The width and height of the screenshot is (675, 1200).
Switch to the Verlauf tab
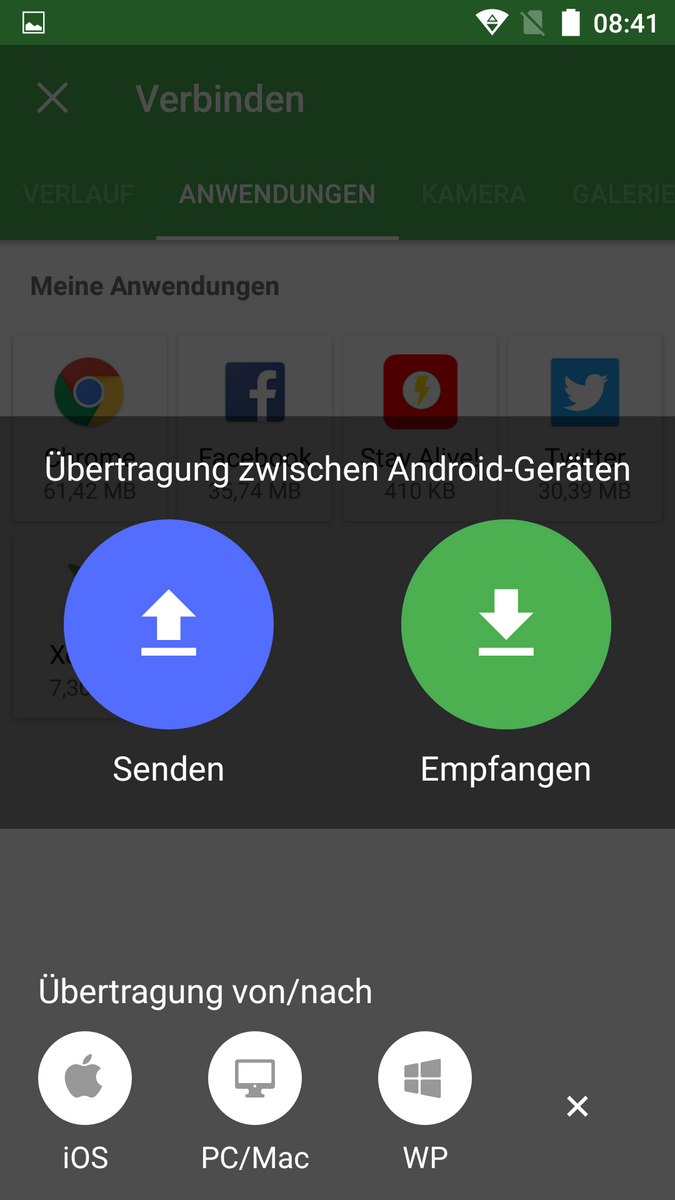tap(78, 194)
